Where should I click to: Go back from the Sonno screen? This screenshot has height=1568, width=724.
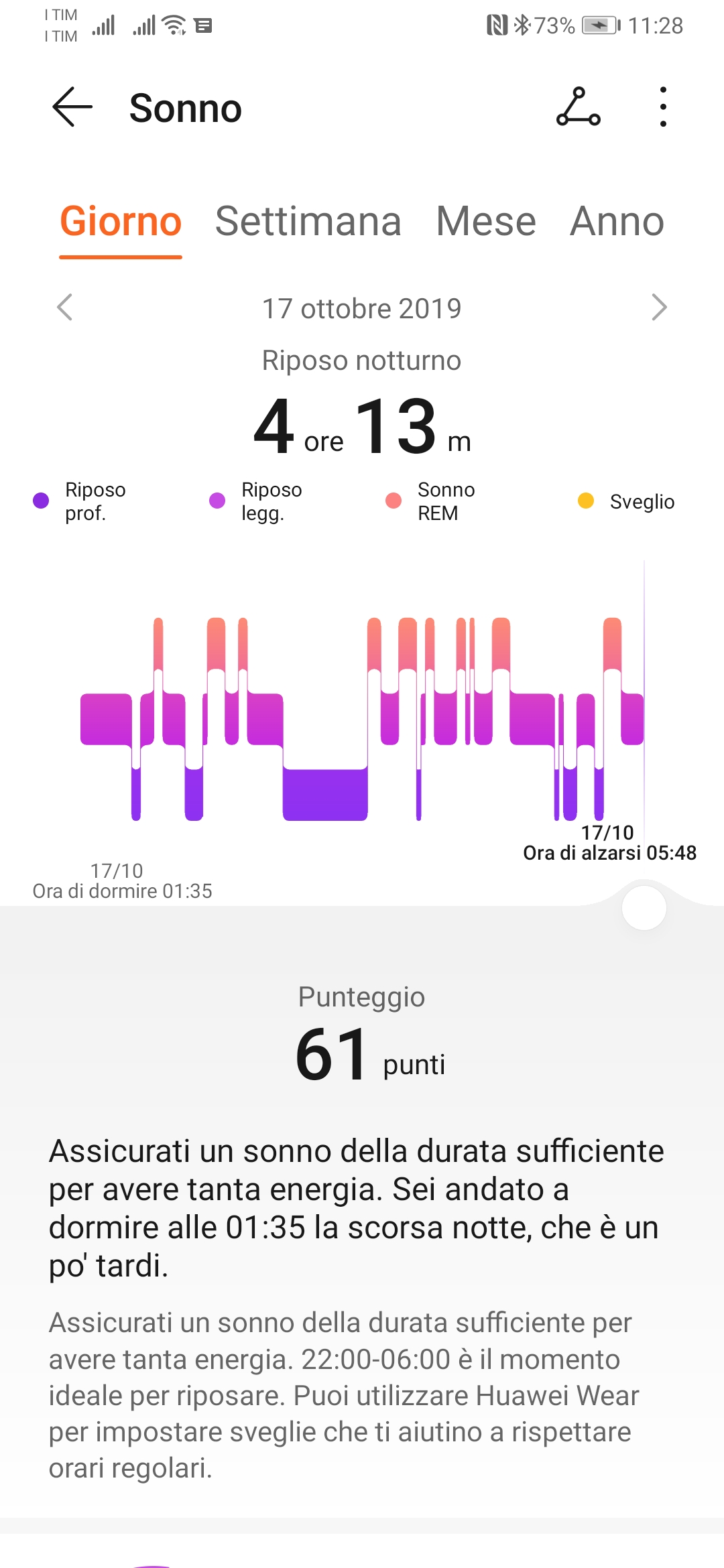[x=72, y=107]
